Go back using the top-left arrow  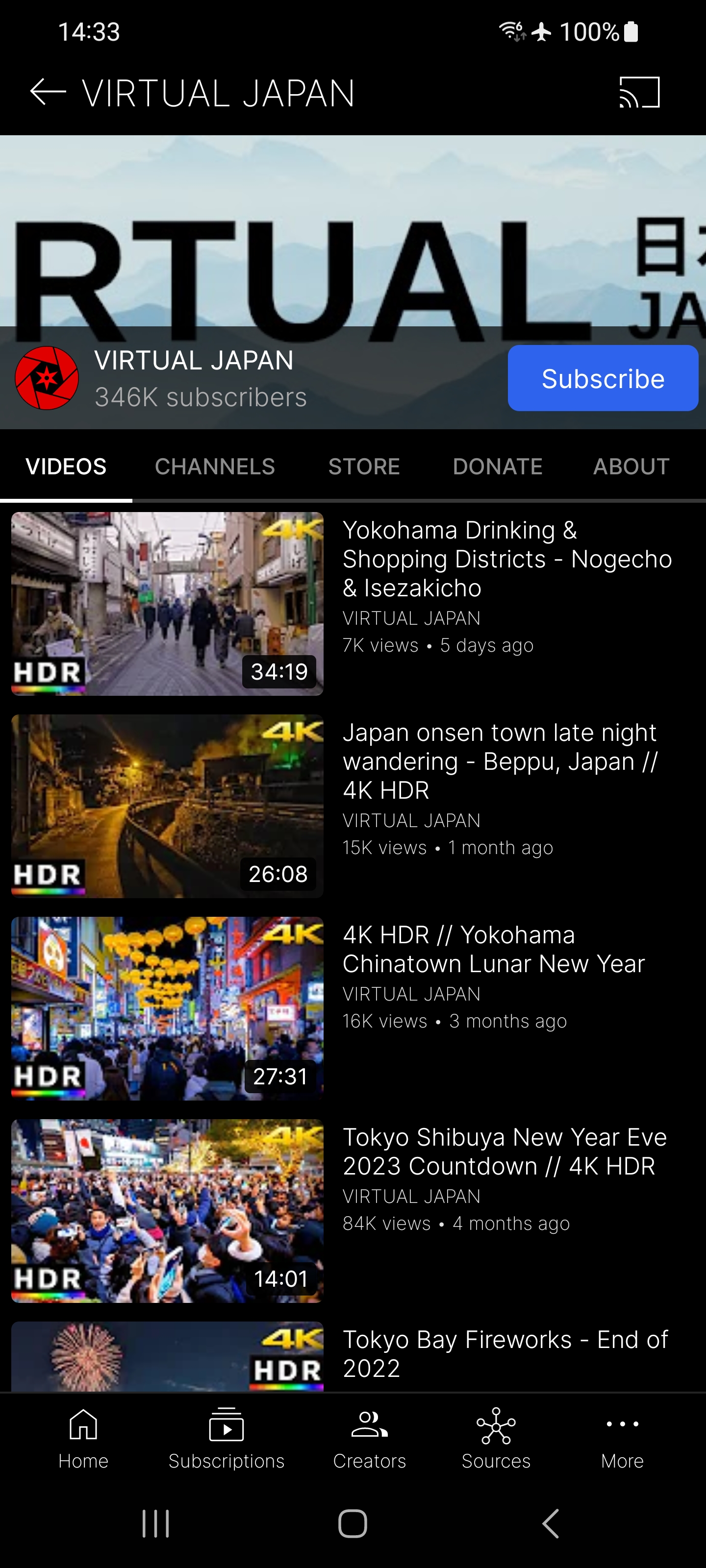click(x=48, y=93)
